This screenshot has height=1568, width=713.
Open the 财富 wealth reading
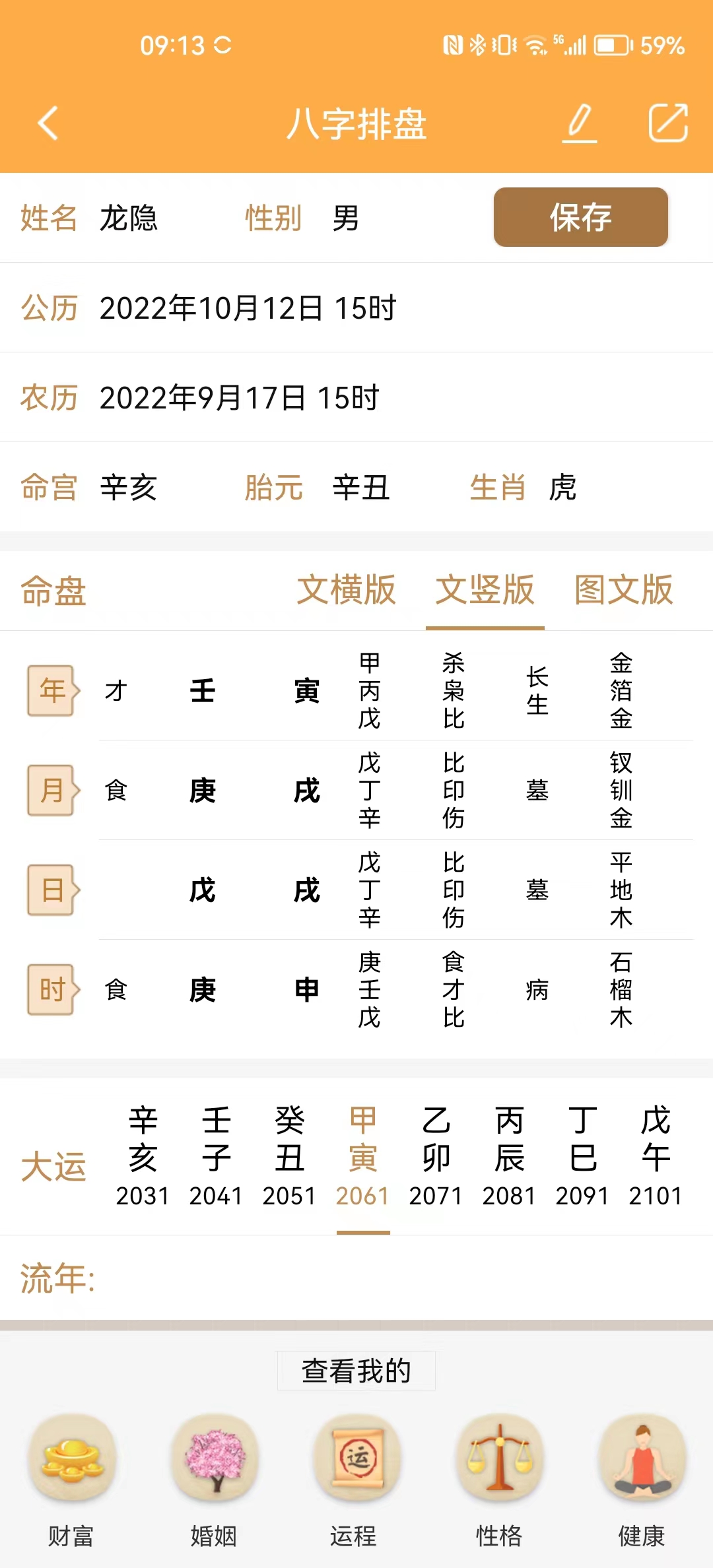[71, 1480]
